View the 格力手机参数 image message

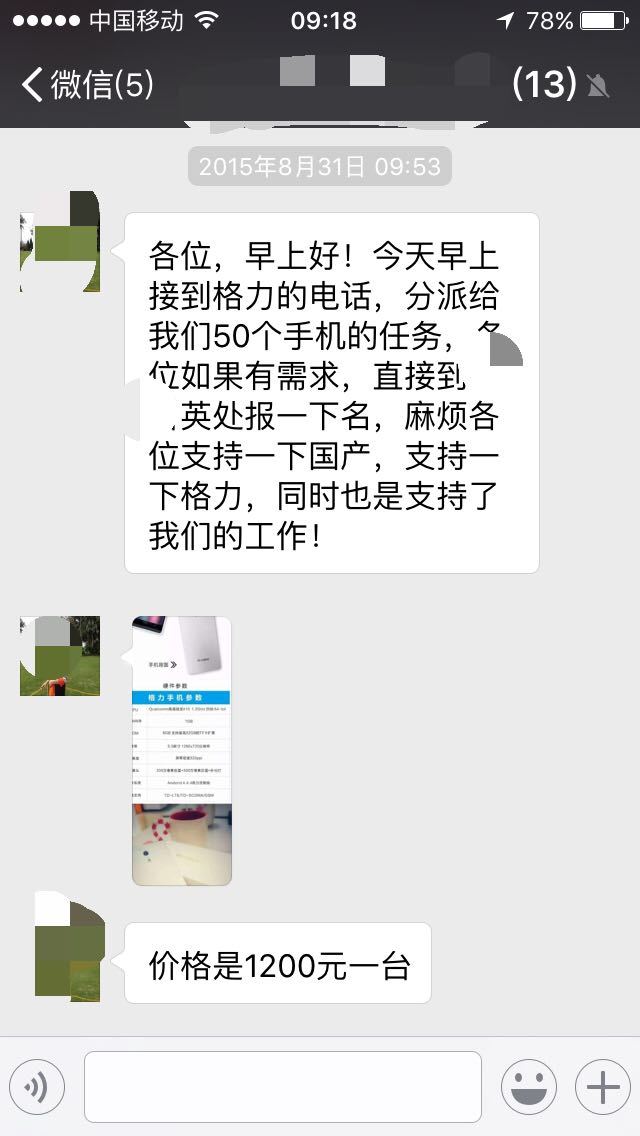tap(182, 750)
